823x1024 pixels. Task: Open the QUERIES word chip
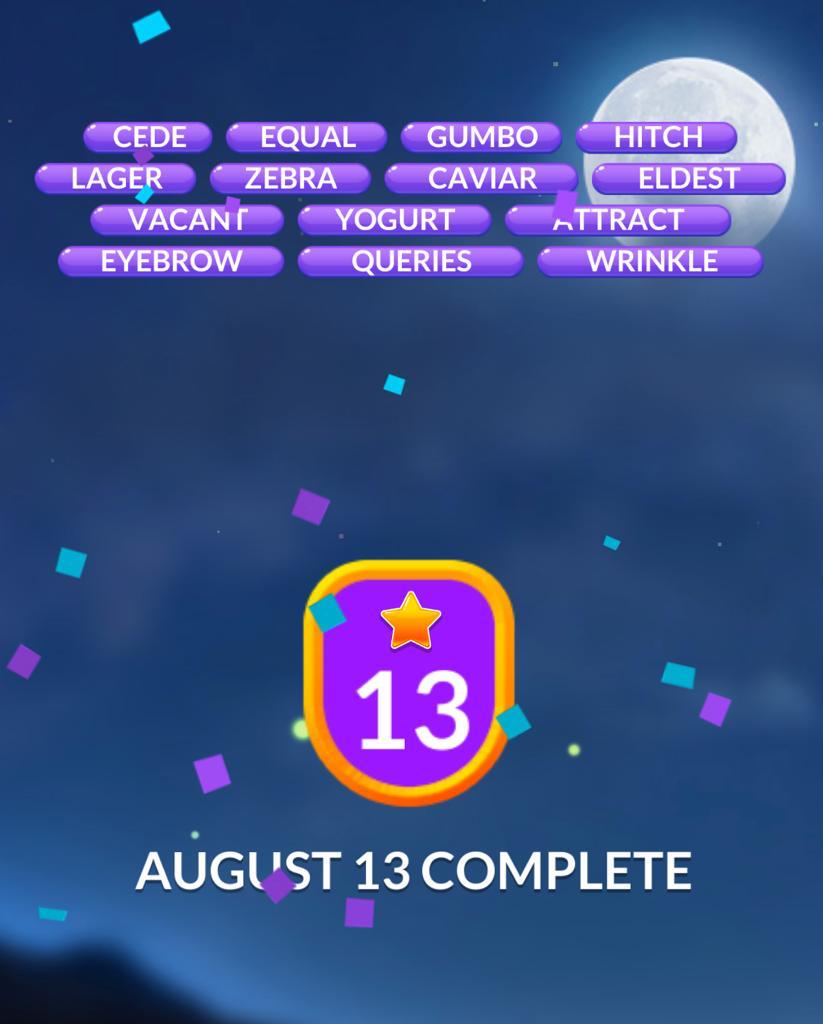410,262
